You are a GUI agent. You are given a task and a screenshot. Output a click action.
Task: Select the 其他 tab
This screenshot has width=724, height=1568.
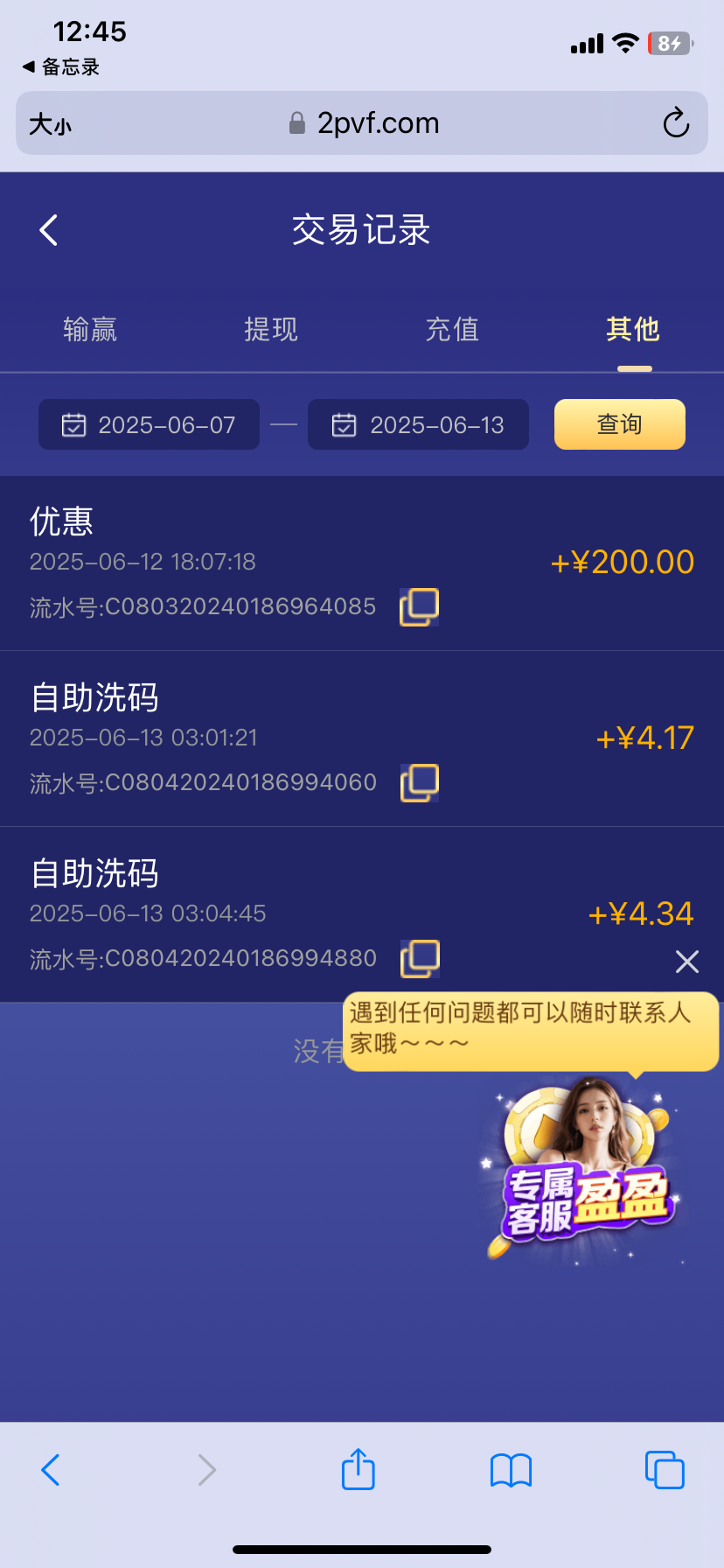point(633,330)
